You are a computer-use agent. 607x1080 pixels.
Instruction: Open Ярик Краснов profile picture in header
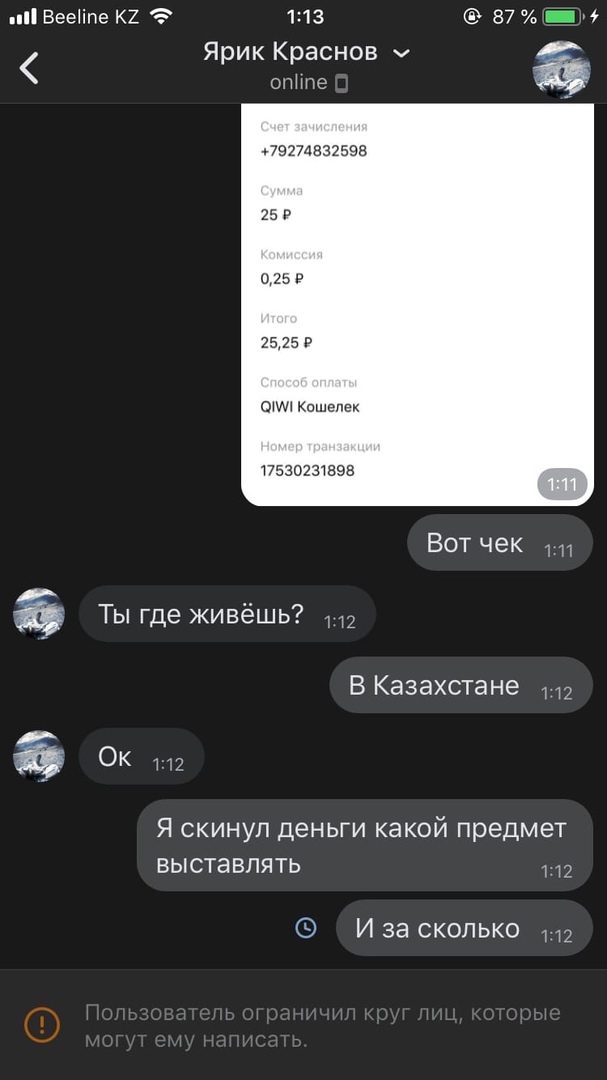tap(560, 69)
